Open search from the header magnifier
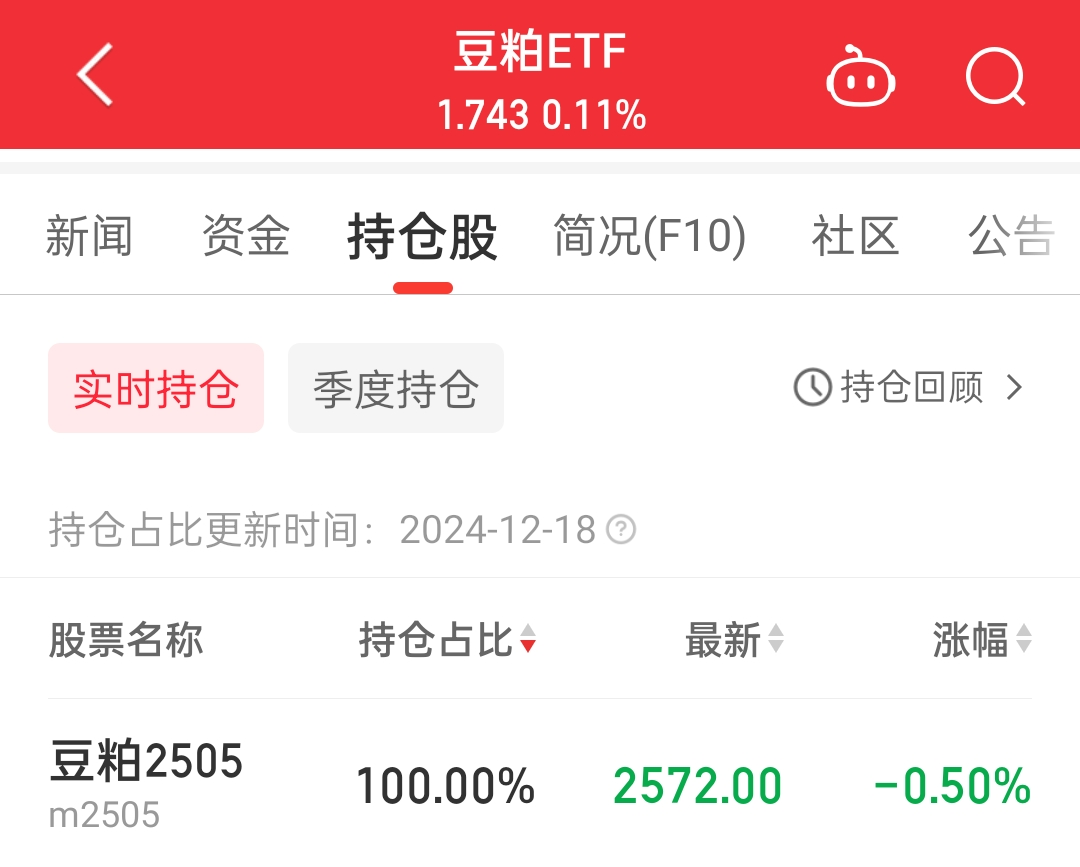The height and width of the screenshot is (867, 1080). point(995,77)
